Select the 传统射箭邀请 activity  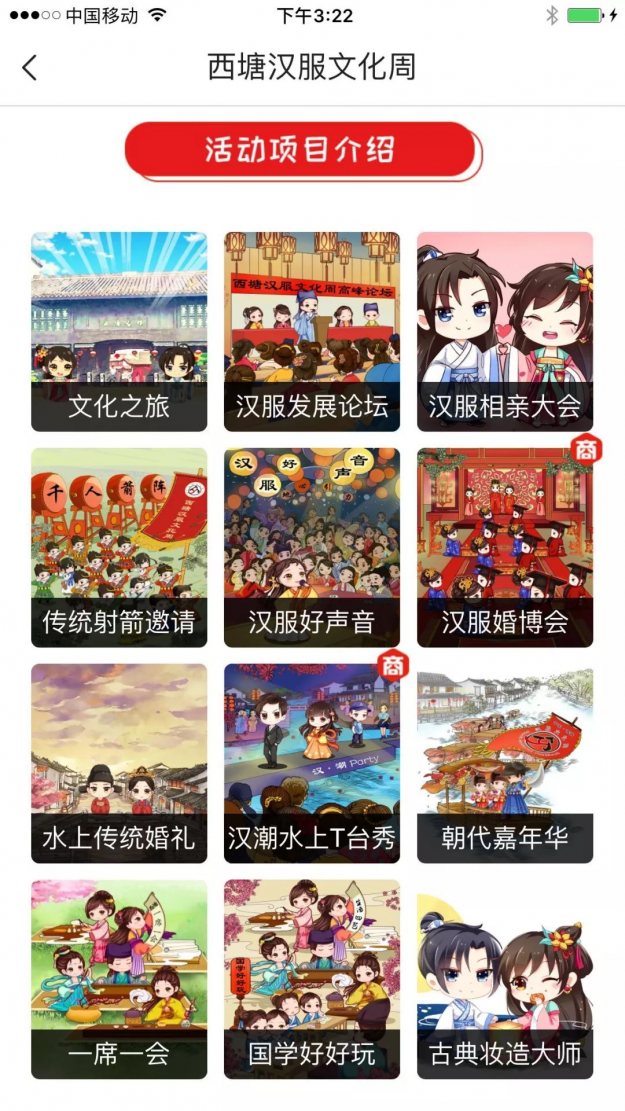(x=119, y=548)
